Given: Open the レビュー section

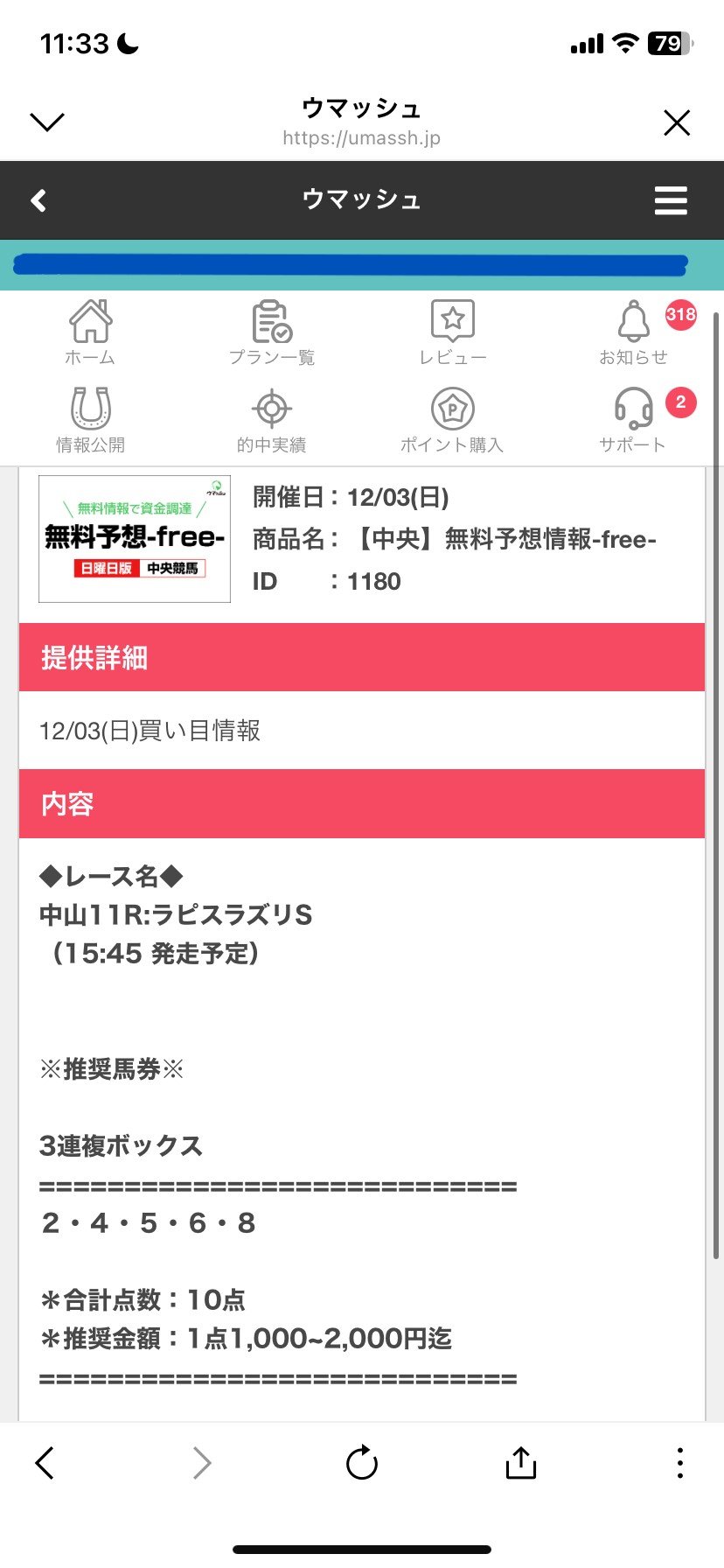Looking at the screenshot, I should (x=452, y=332).
